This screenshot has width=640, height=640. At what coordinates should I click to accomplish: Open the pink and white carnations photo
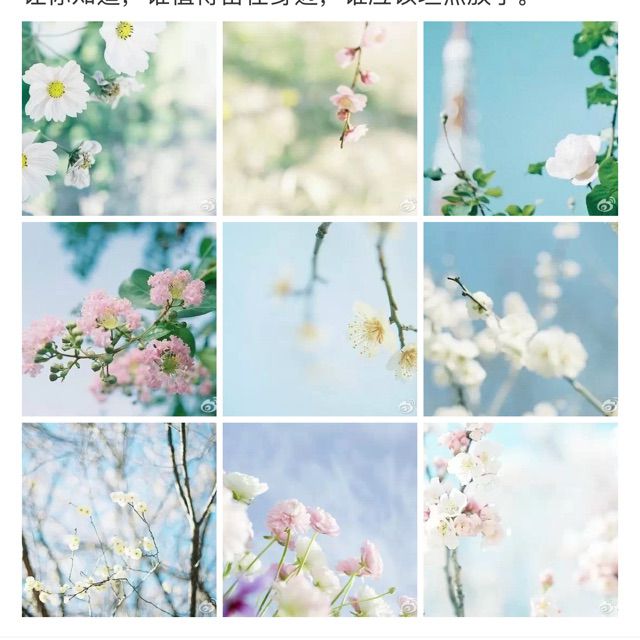coord(320,519)
